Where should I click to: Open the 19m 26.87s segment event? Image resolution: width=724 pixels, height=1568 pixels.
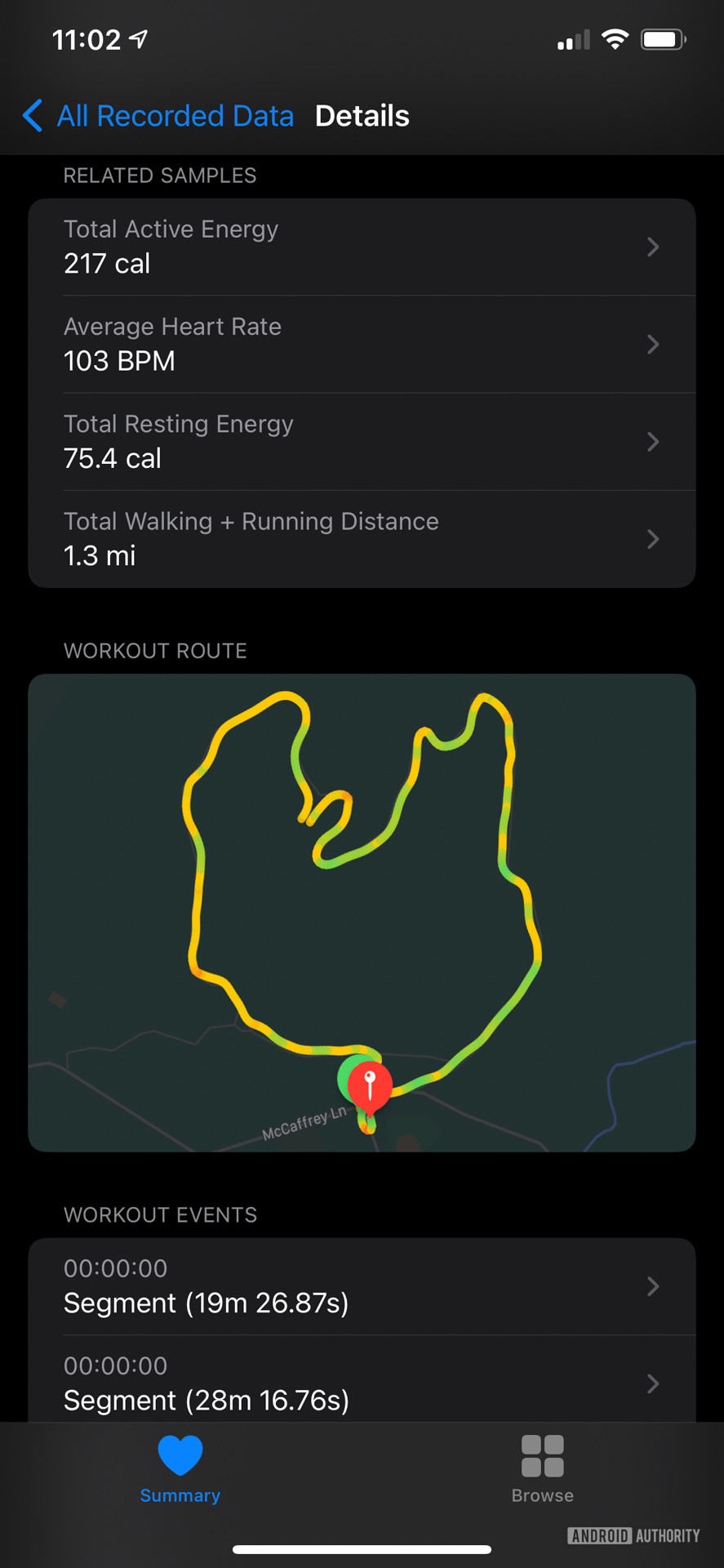point(362,1286)
